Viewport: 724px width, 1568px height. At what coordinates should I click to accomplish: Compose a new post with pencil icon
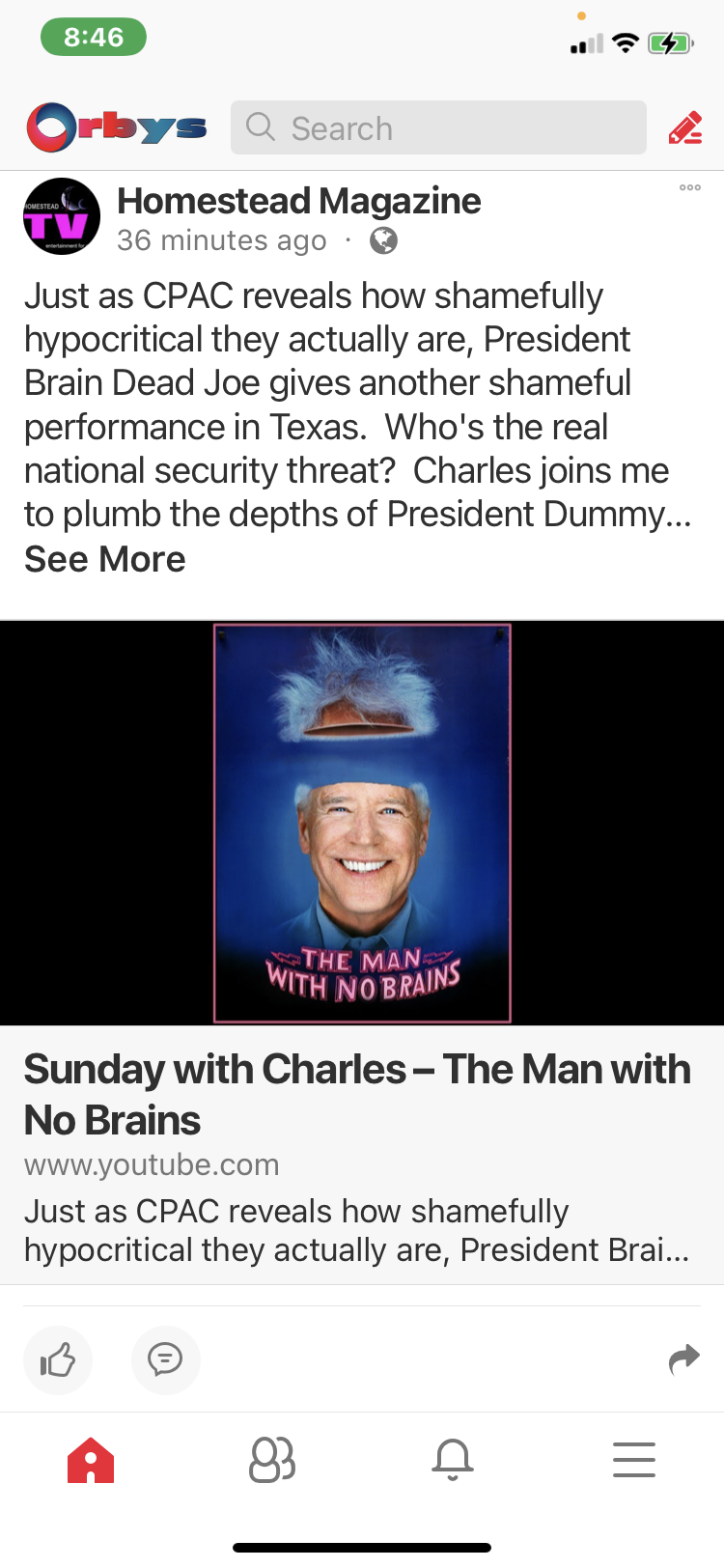click(x=685, y=127)
